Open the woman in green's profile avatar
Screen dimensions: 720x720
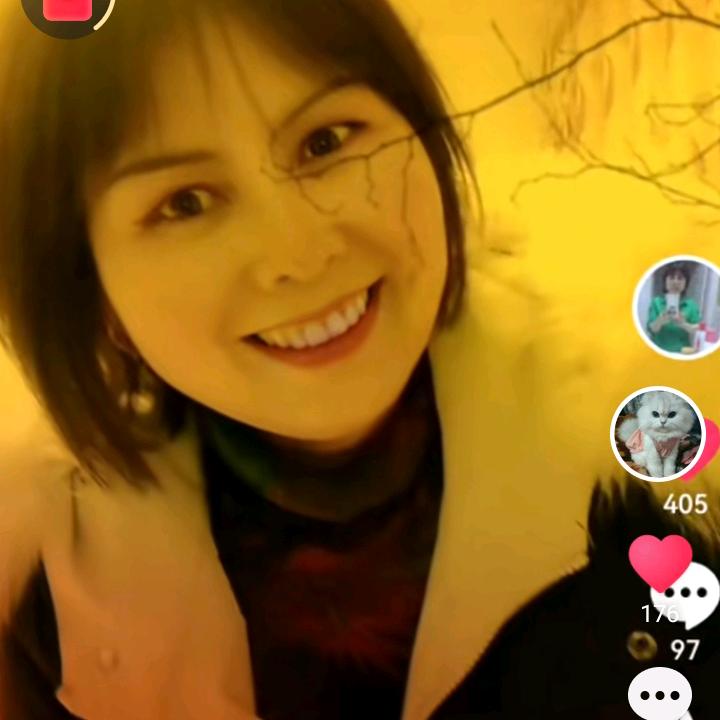point(680,307)
